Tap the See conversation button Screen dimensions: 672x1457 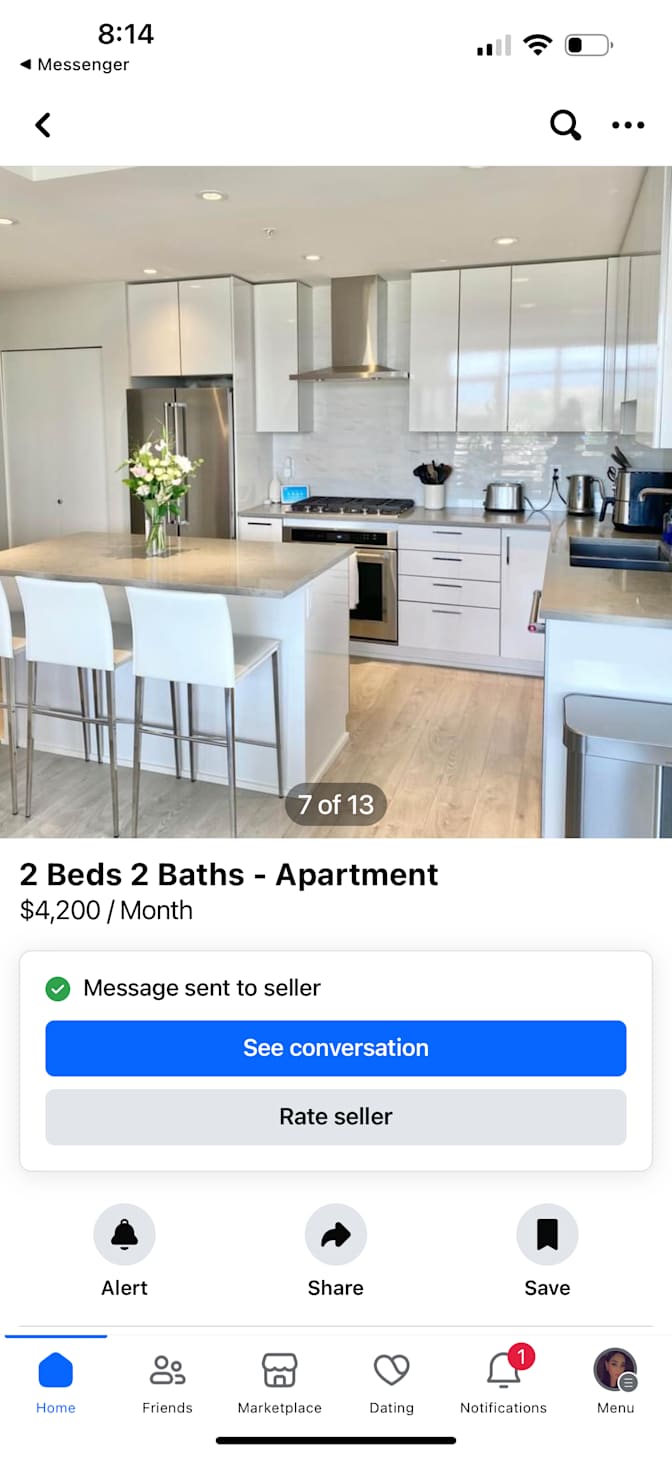pyautogui.click(x=336, y=1048)
